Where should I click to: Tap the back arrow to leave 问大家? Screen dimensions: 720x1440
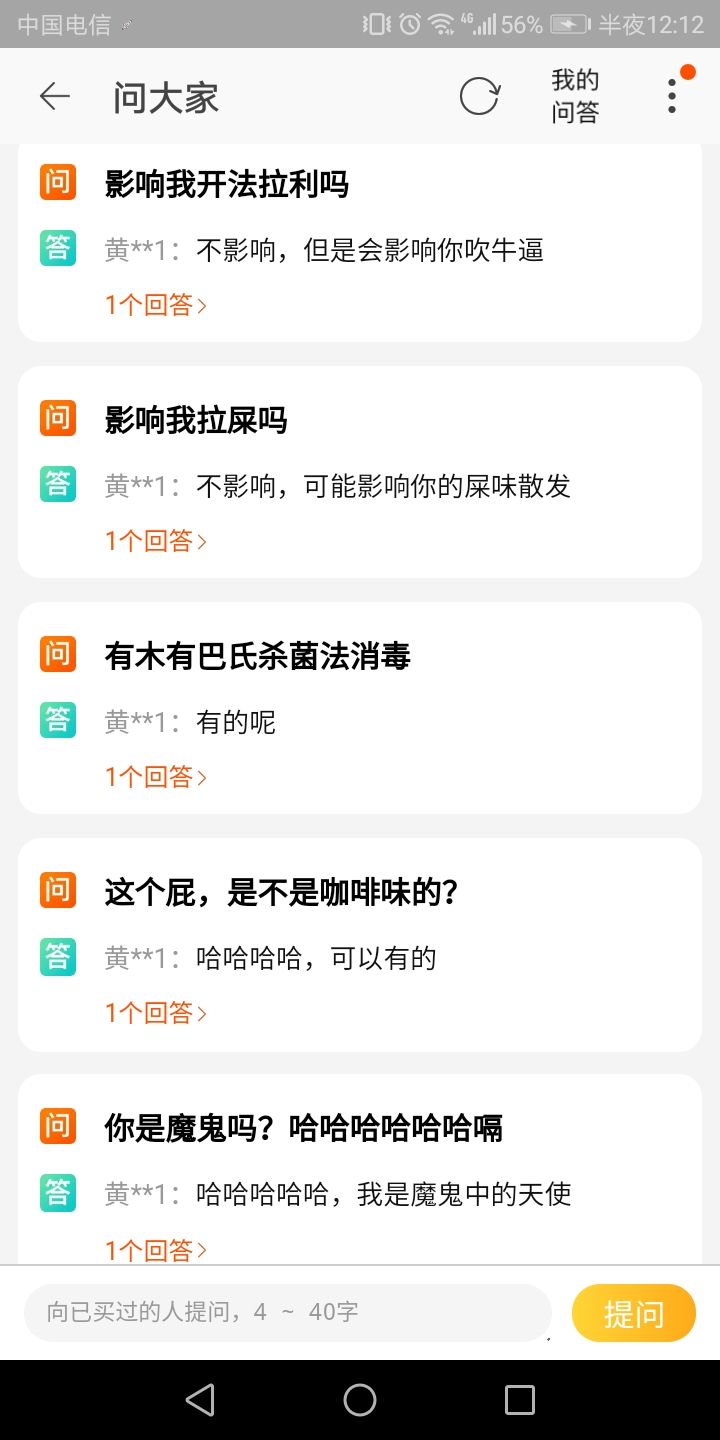coord(55,96)
